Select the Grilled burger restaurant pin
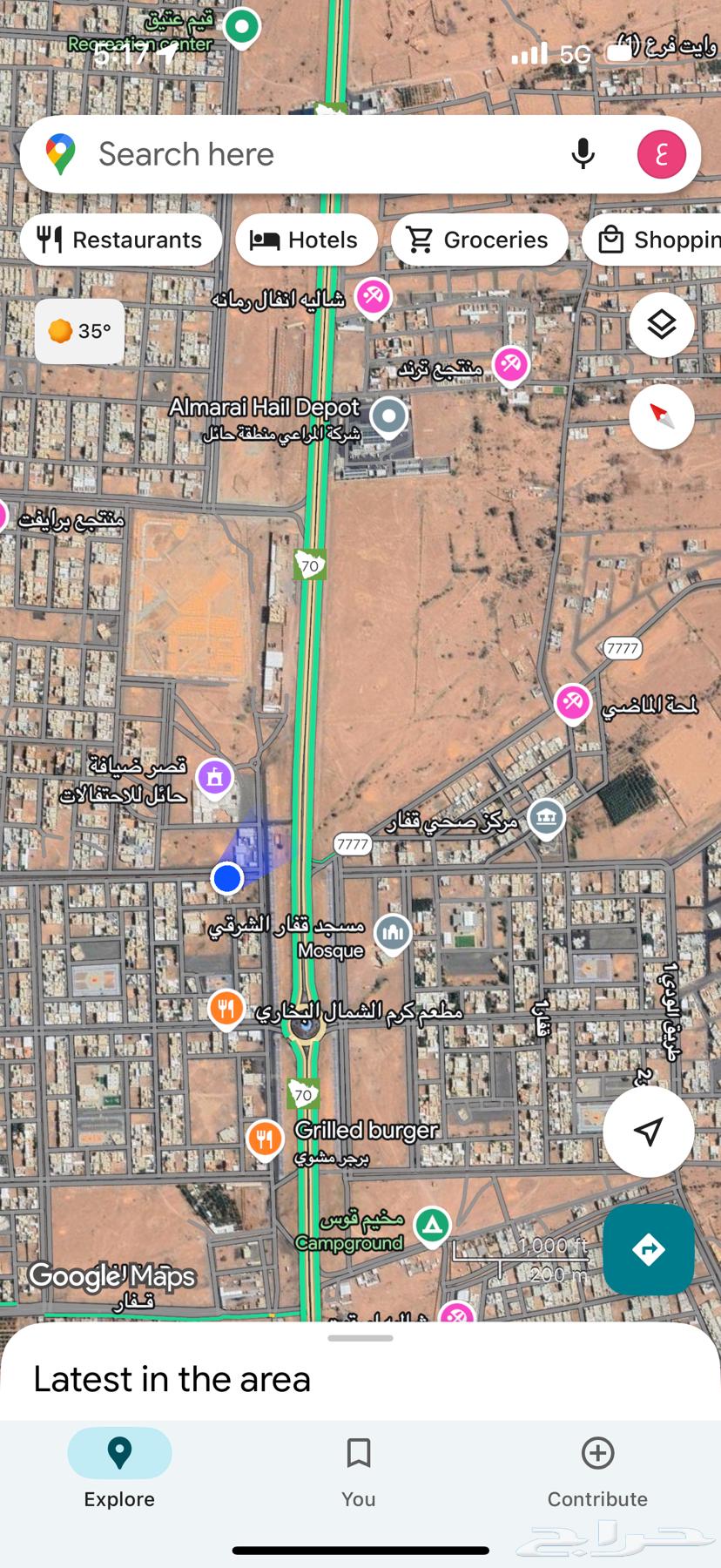This screenshot has height=1568, width=721. pos(265,1138)
